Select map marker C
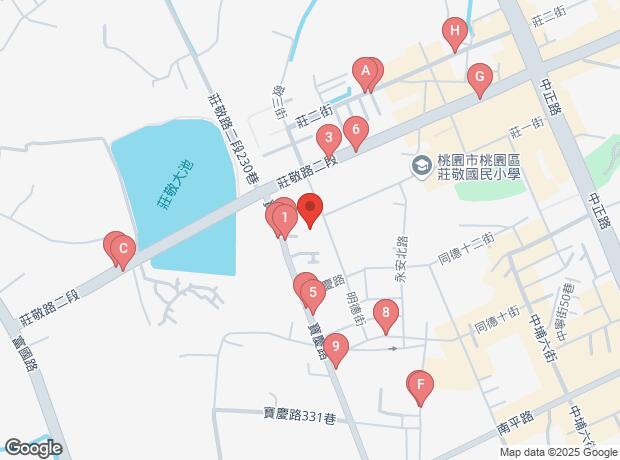The height and width of the screenshot is (460, 620). click(122, 249)
